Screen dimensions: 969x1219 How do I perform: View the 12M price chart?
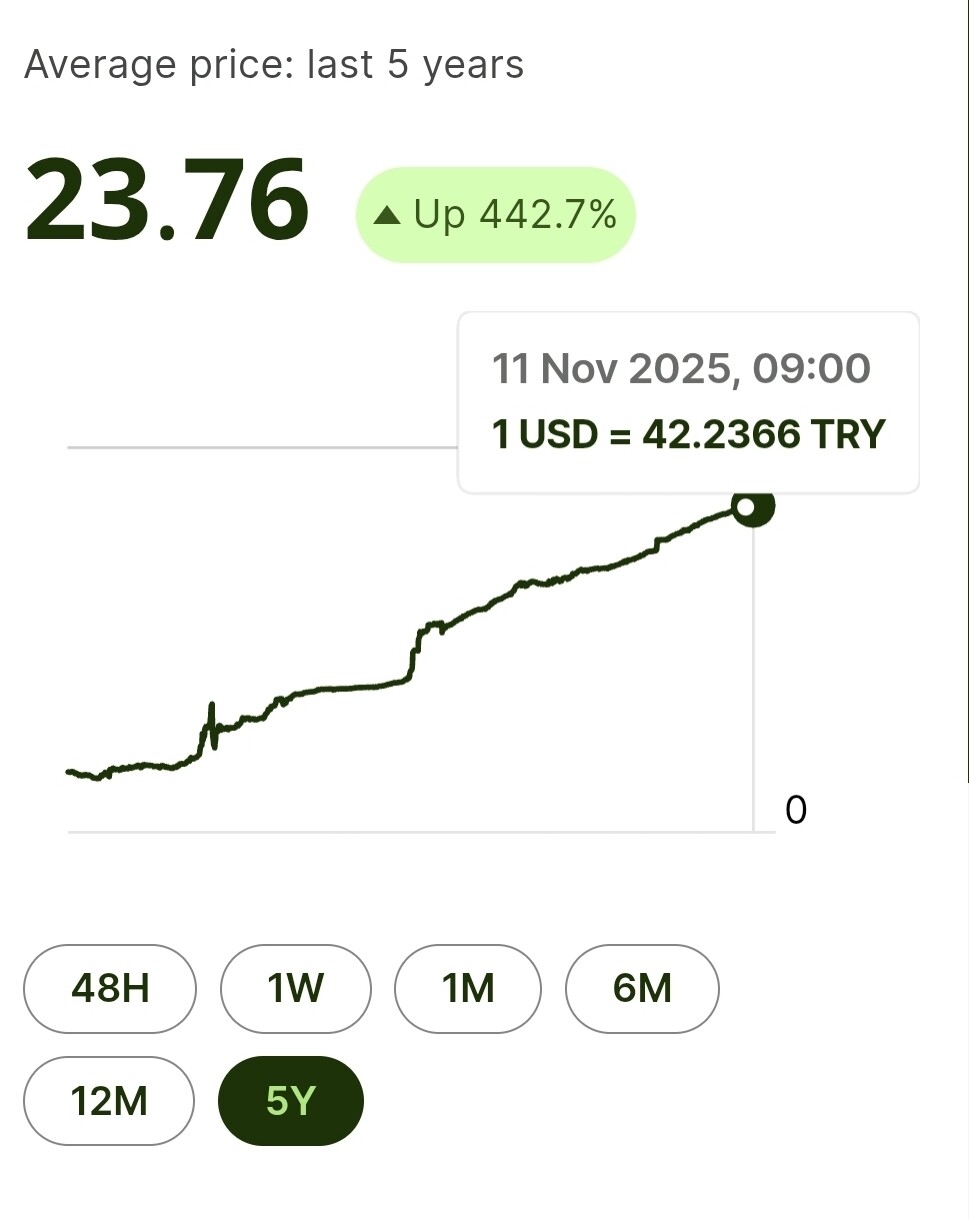[109, 1100]
